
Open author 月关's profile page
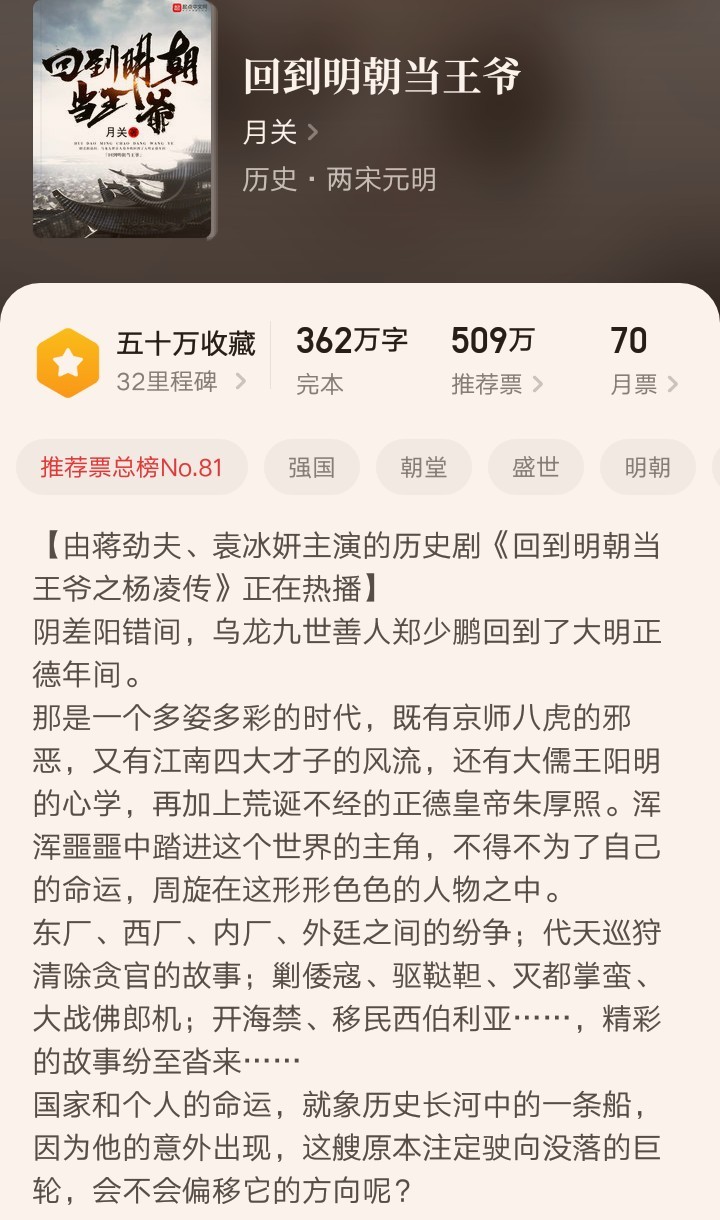(x=280, y=131)
